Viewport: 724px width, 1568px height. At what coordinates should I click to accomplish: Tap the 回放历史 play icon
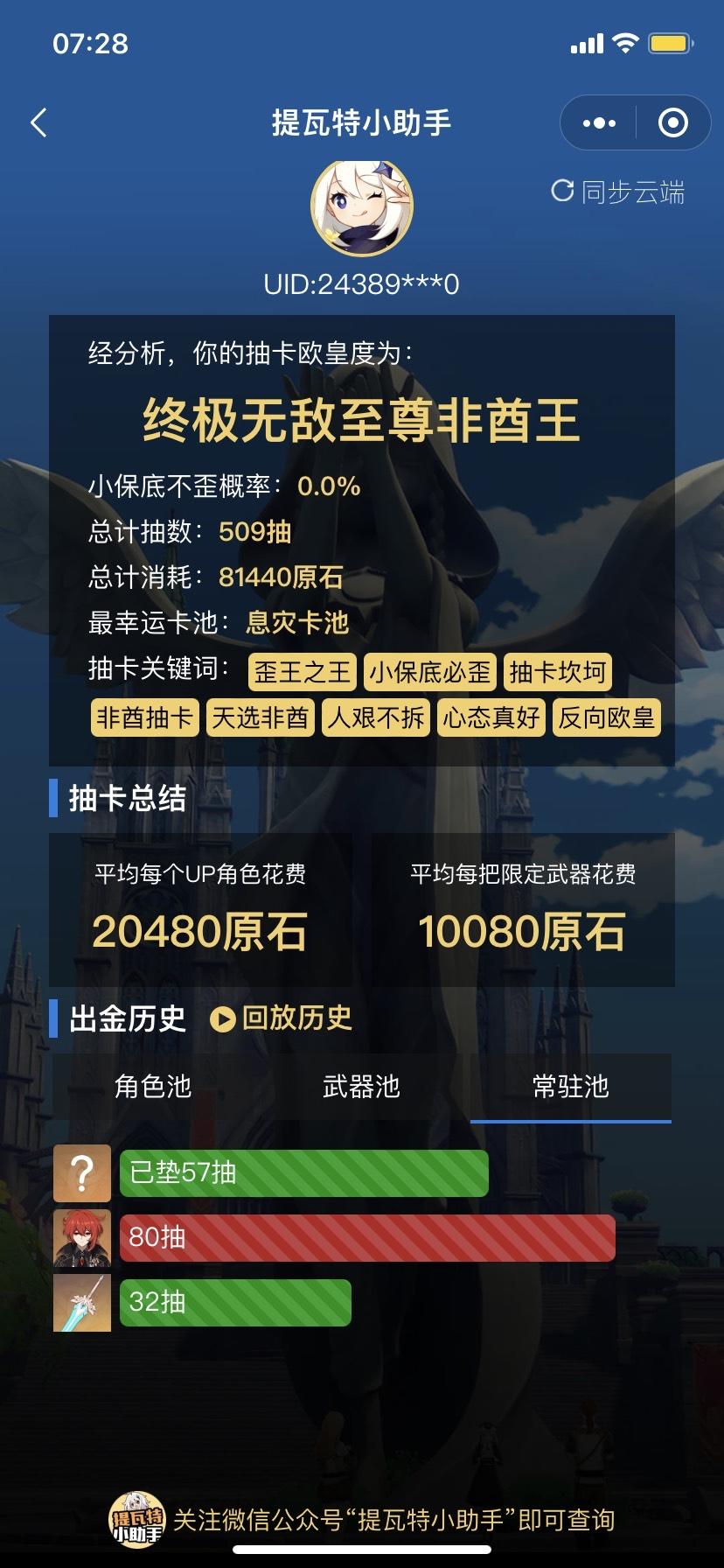point(221,1018)
